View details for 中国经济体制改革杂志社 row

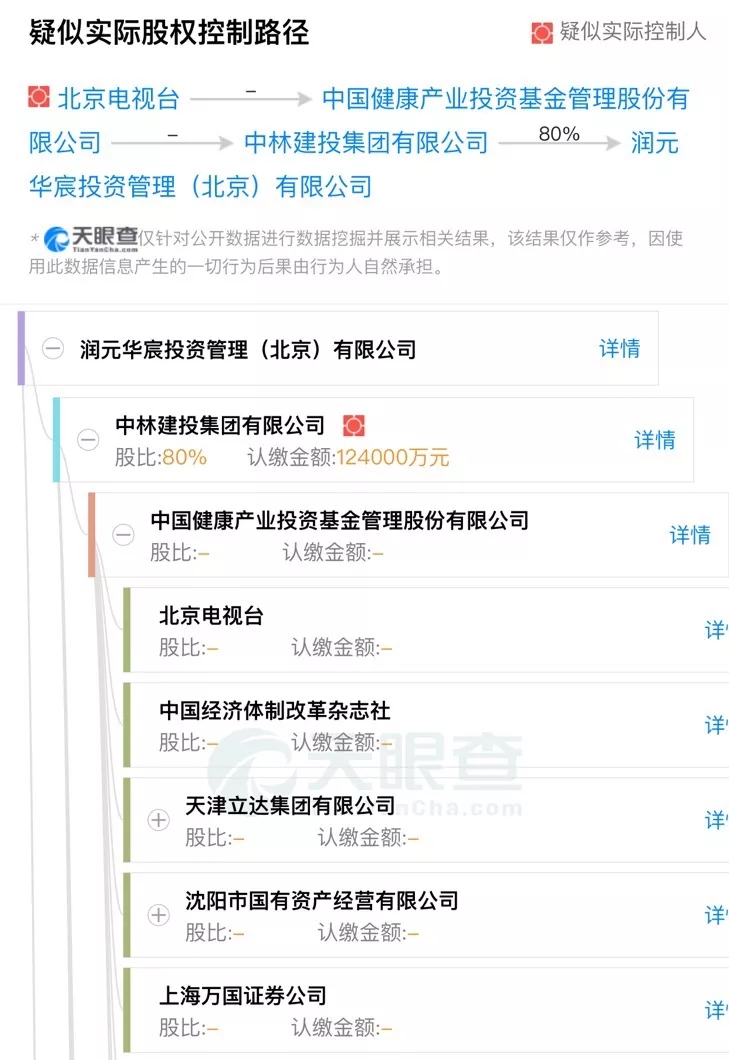(x=716, y=725)
